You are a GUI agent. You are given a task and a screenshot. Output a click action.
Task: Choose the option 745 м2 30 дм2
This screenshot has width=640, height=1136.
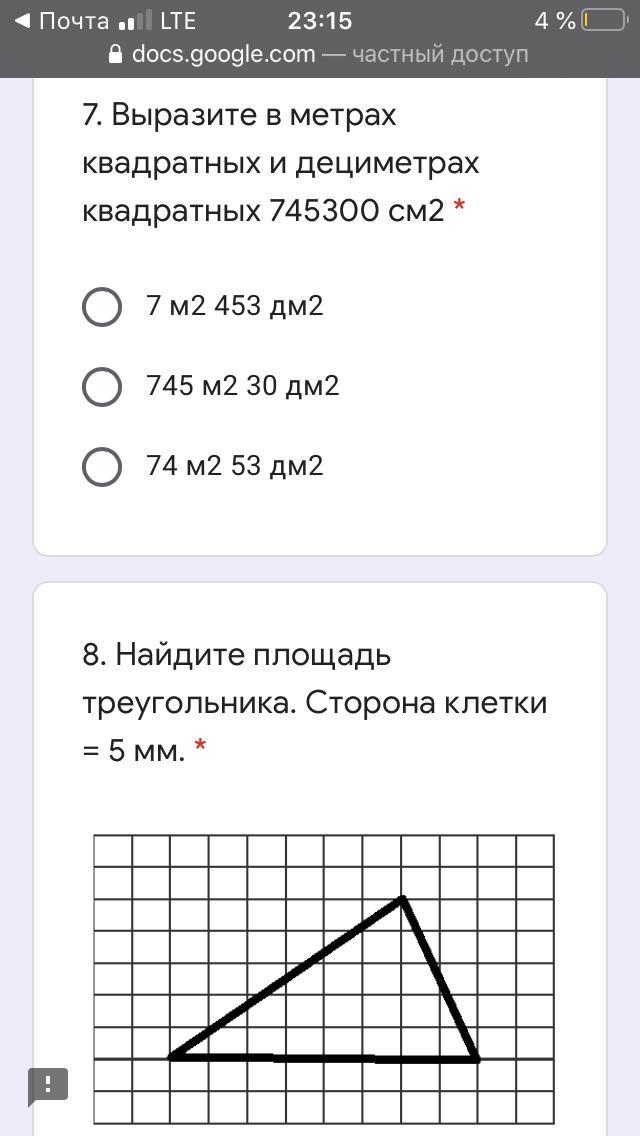tap(102, 386)
